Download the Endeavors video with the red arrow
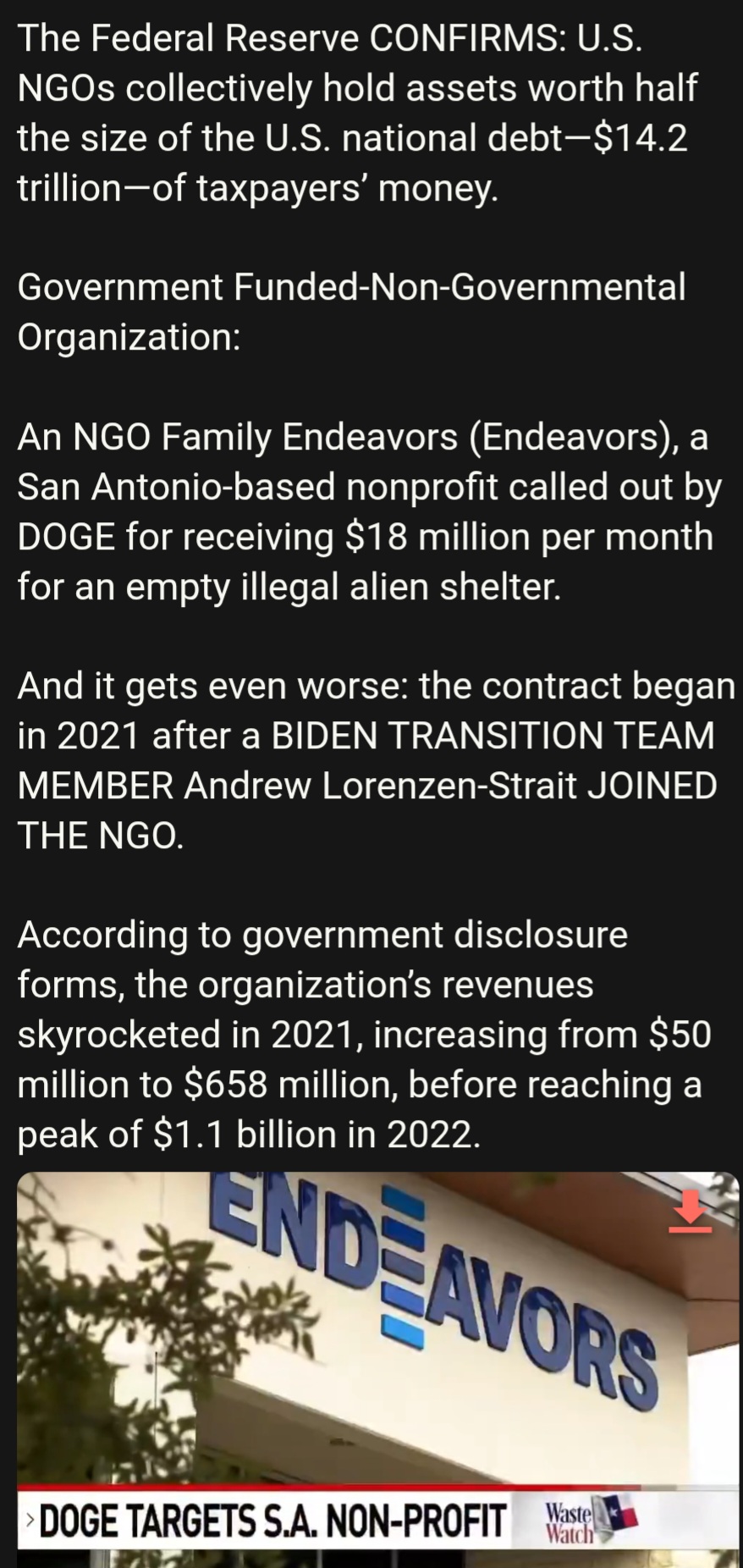 pos(691,1211)
